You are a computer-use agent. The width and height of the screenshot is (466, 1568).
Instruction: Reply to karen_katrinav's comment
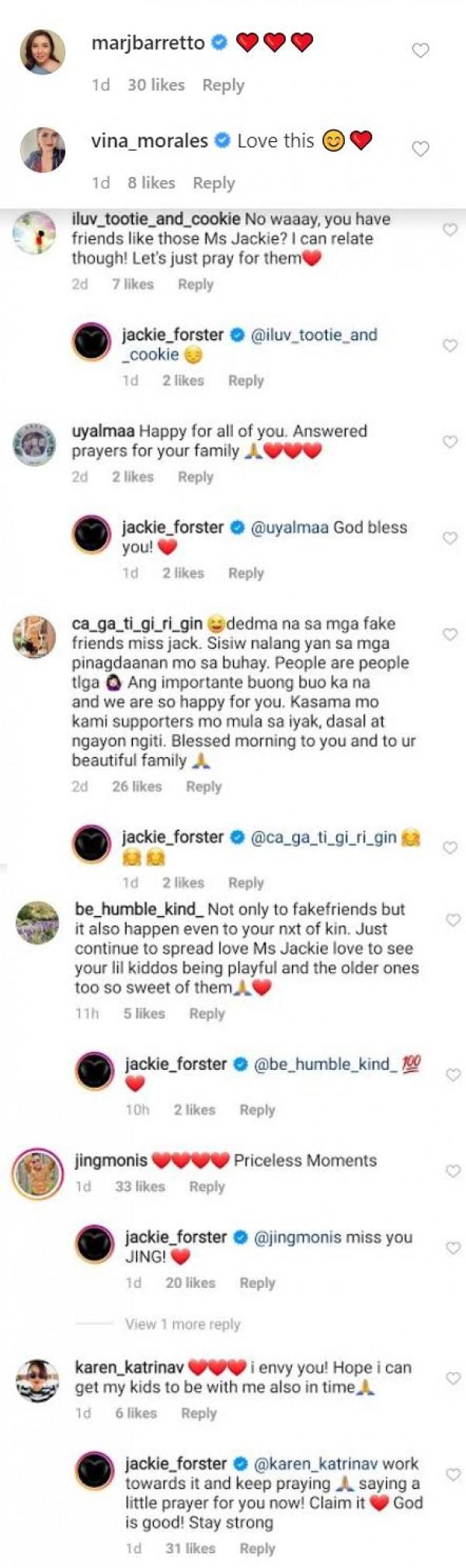tap(198, 1413)
